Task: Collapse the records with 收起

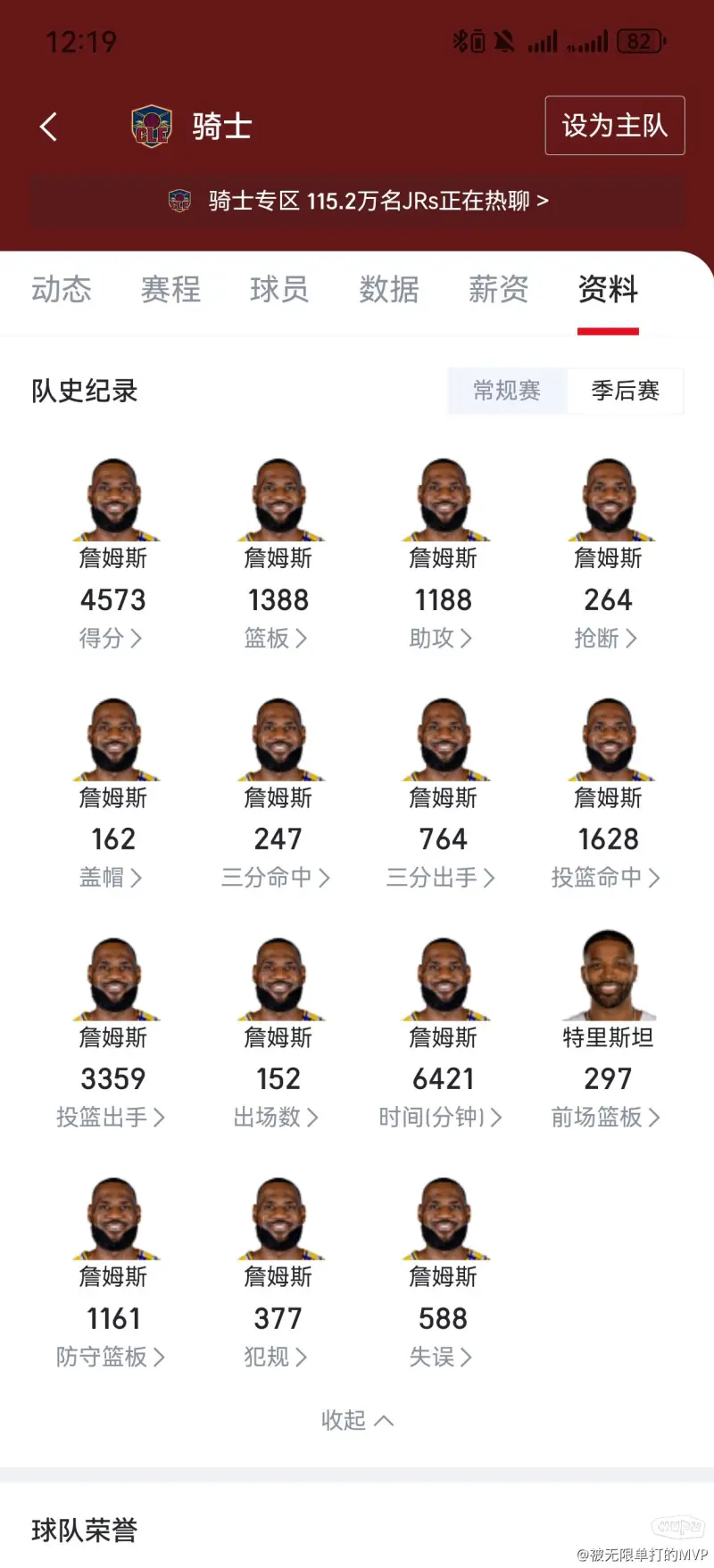Action: [357, 1420]
